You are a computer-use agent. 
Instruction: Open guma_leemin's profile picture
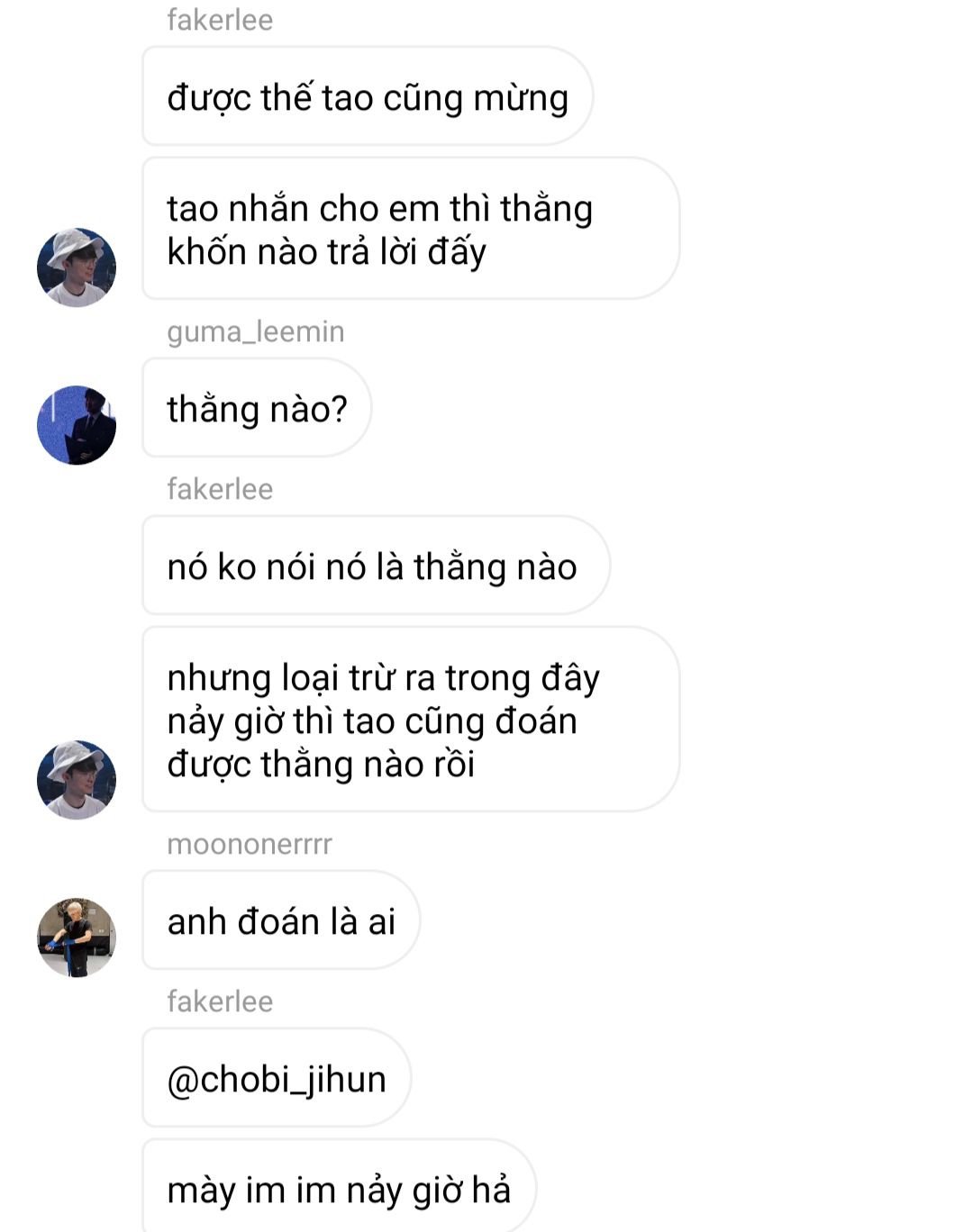pyautogui.click(x=77, y=425)
